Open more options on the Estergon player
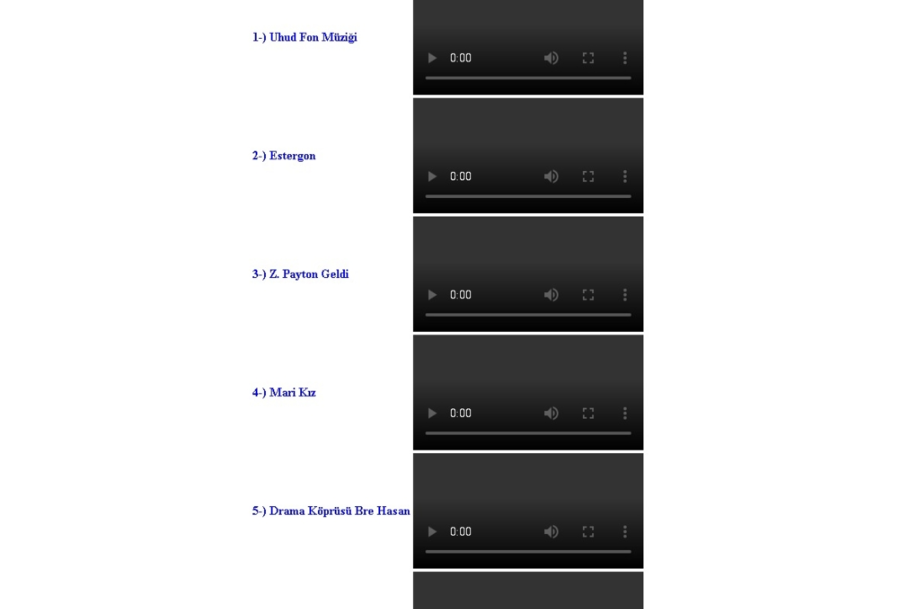The width and height of the screenshot is (900, 609). (625, 176)
